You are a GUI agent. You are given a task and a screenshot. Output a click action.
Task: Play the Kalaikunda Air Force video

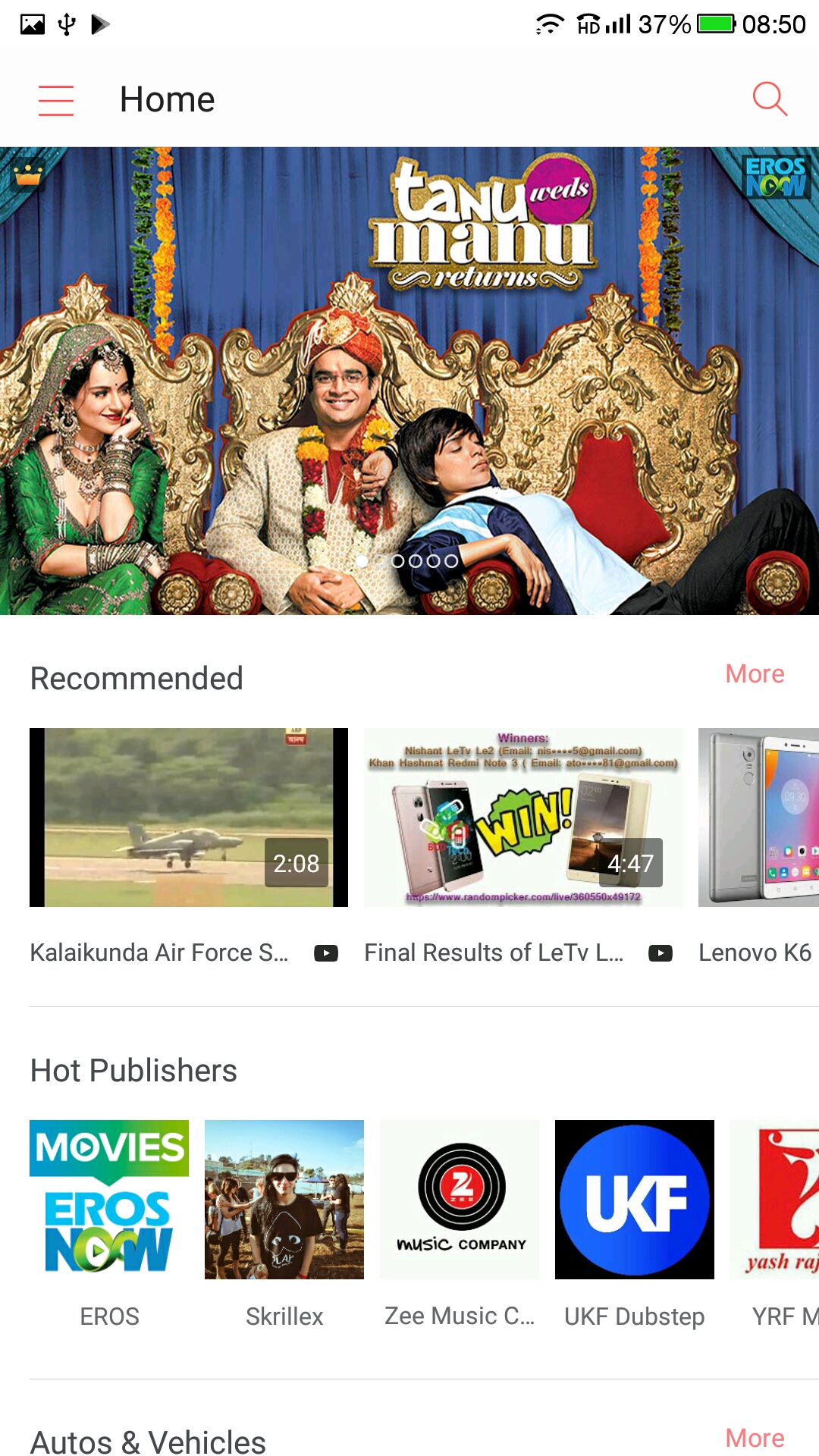(188, 817)
